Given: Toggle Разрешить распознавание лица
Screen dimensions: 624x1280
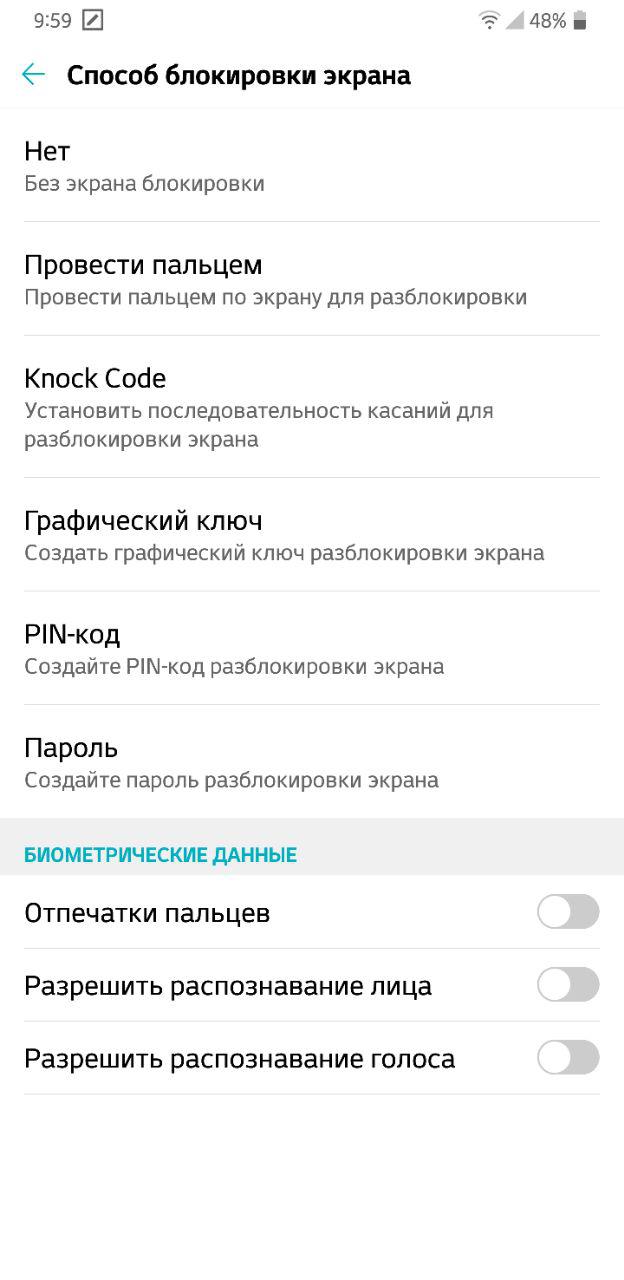Looking at the screenshot, I should pos(568,985).
